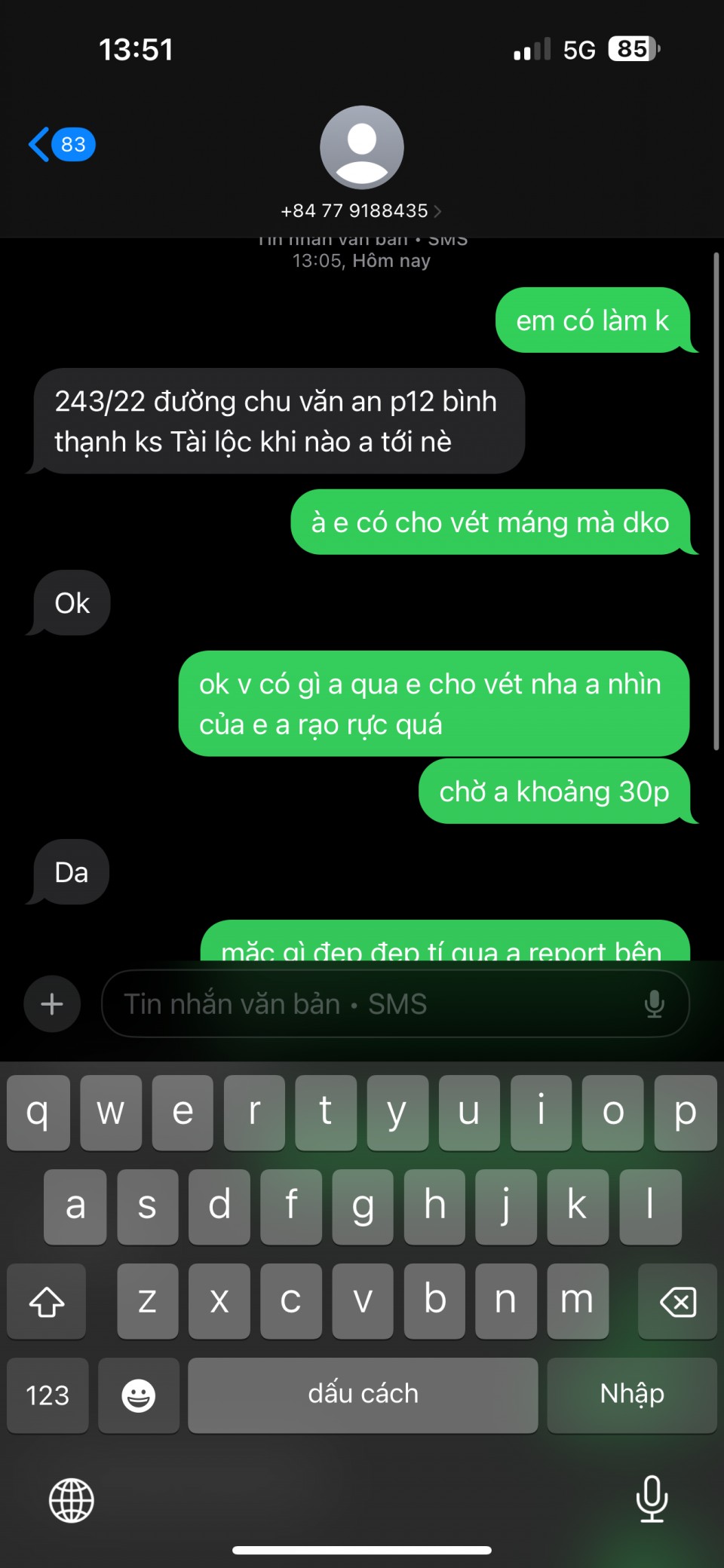The height and width of the screenshot is (1568, 724).
Task: Record audio with the message field microphone
Action: tap(655, 1004)
